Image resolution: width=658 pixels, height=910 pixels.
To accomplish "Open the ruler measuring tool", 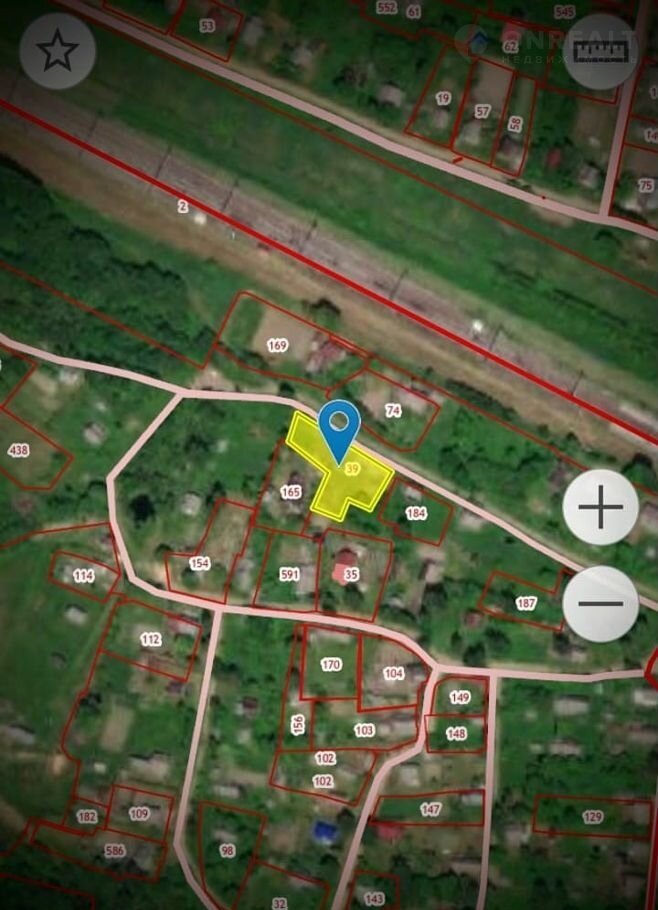I will click(x=600, y=52).
